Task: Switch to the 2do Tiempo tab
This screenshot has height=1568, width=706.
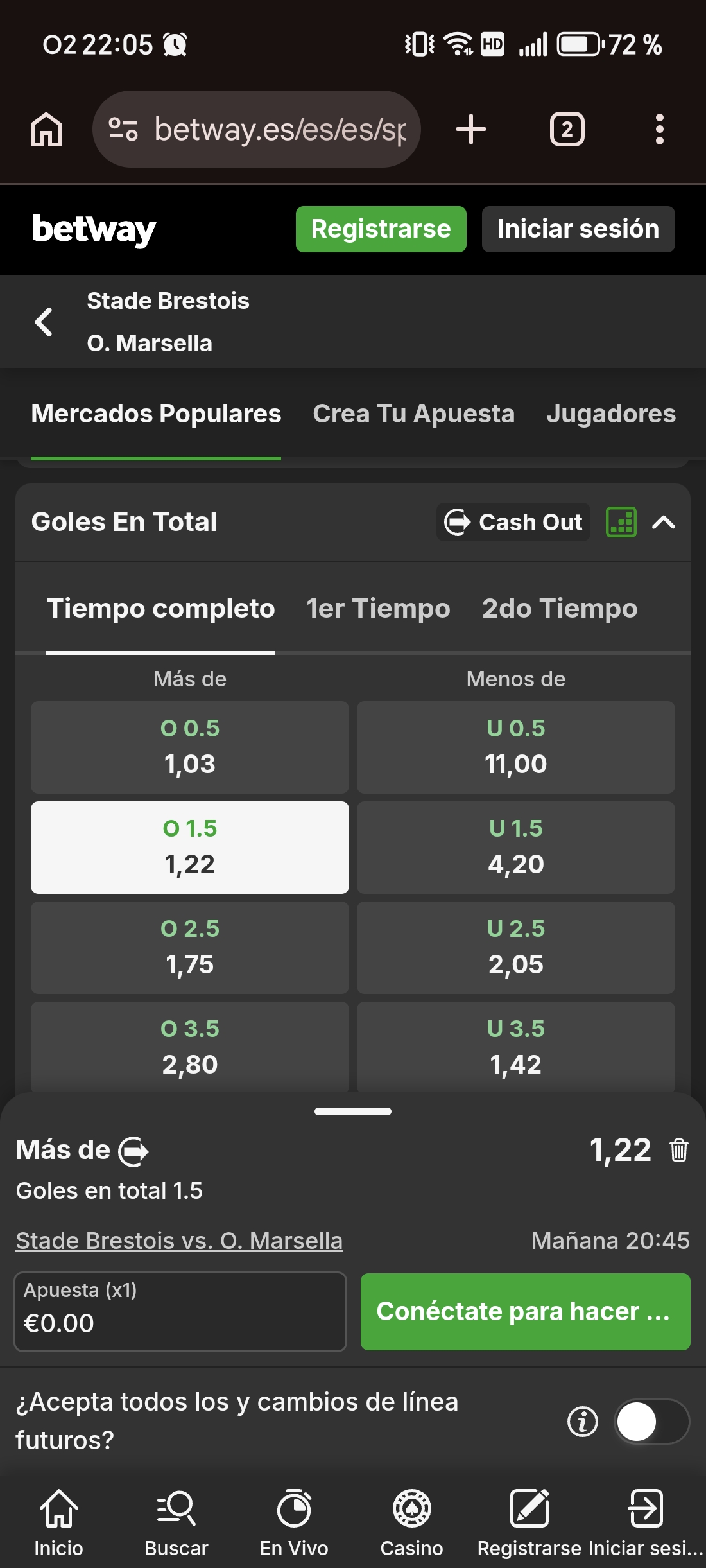Action: 559,609
